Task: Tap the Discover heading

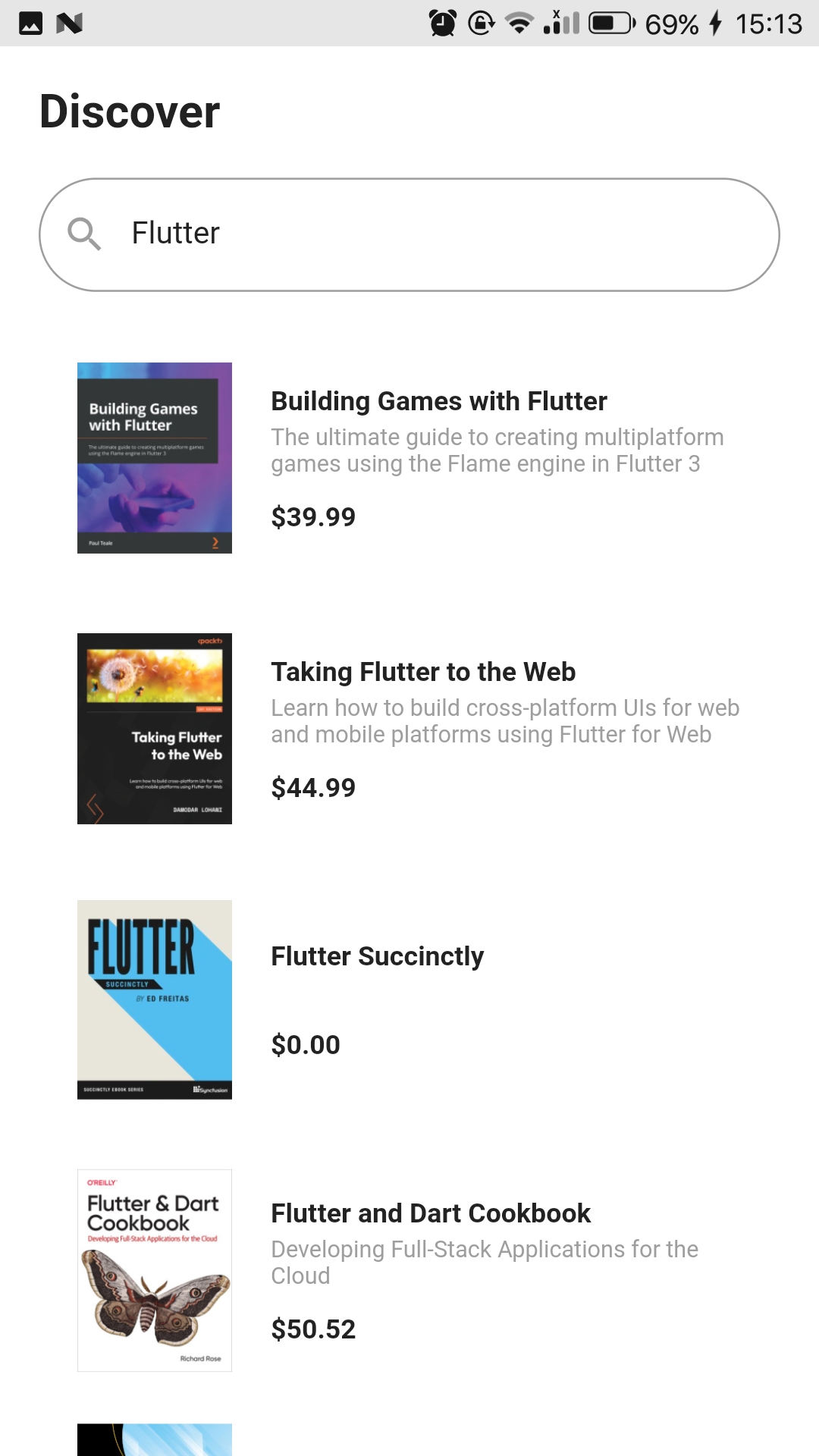Action: pyautogui.click(x=128, y=111)
